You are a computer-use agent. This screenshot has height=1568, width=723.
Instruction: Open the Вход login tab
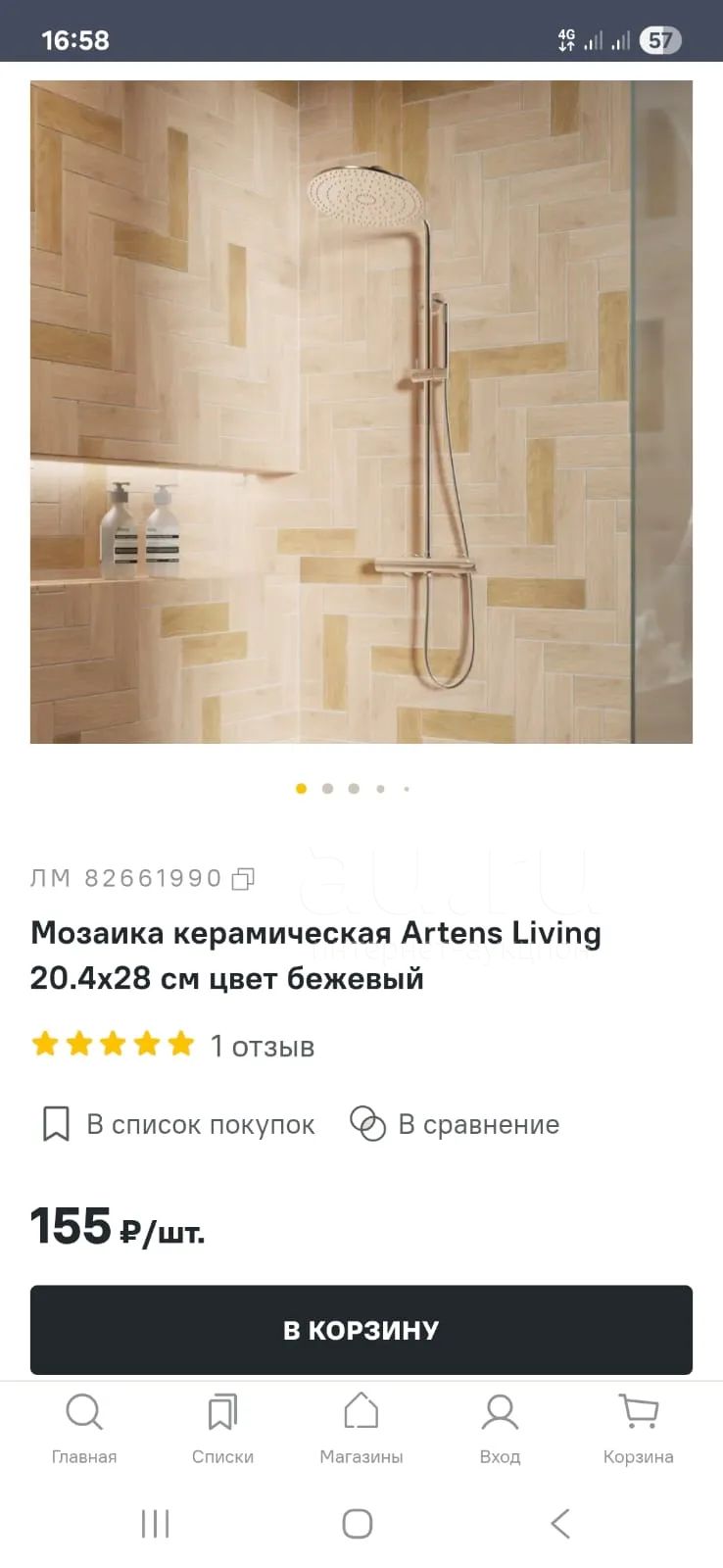pos(500,1429)
